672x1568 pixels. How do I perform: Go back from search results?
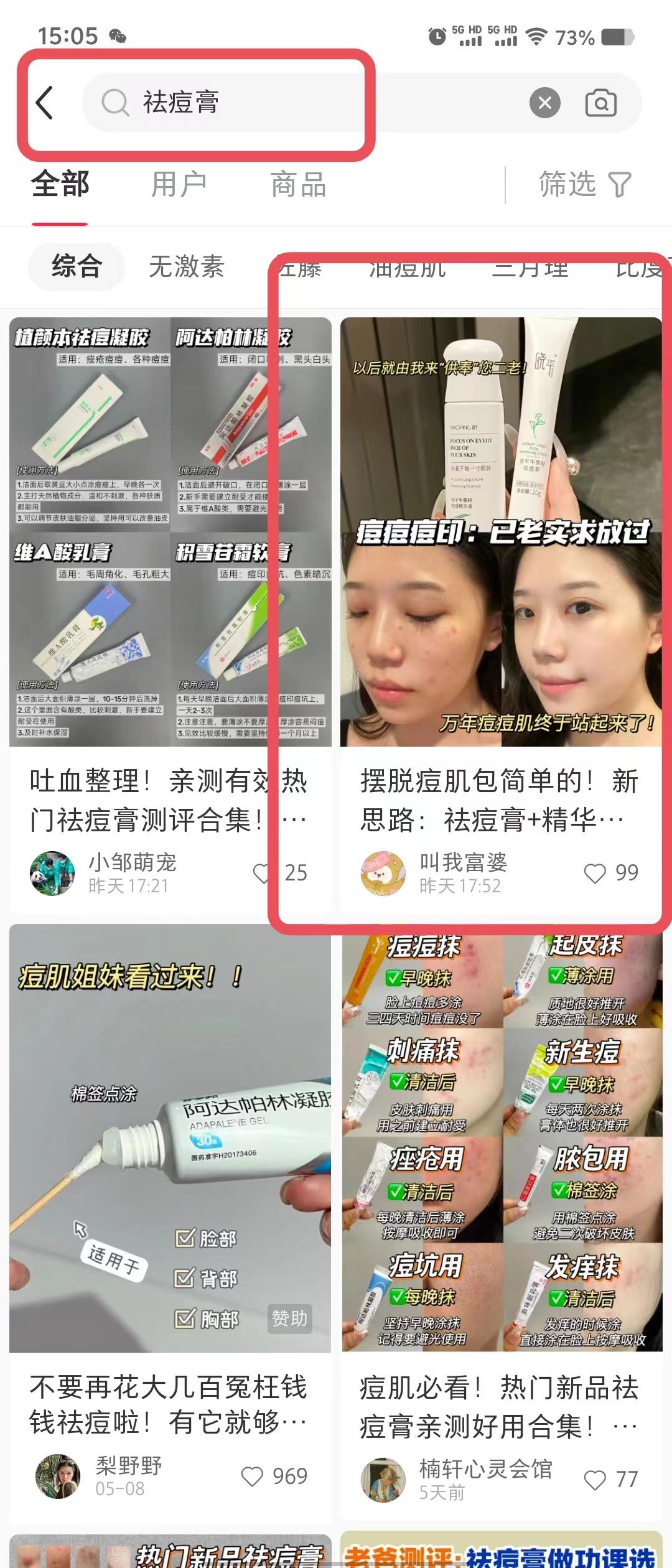pos(45,103)
